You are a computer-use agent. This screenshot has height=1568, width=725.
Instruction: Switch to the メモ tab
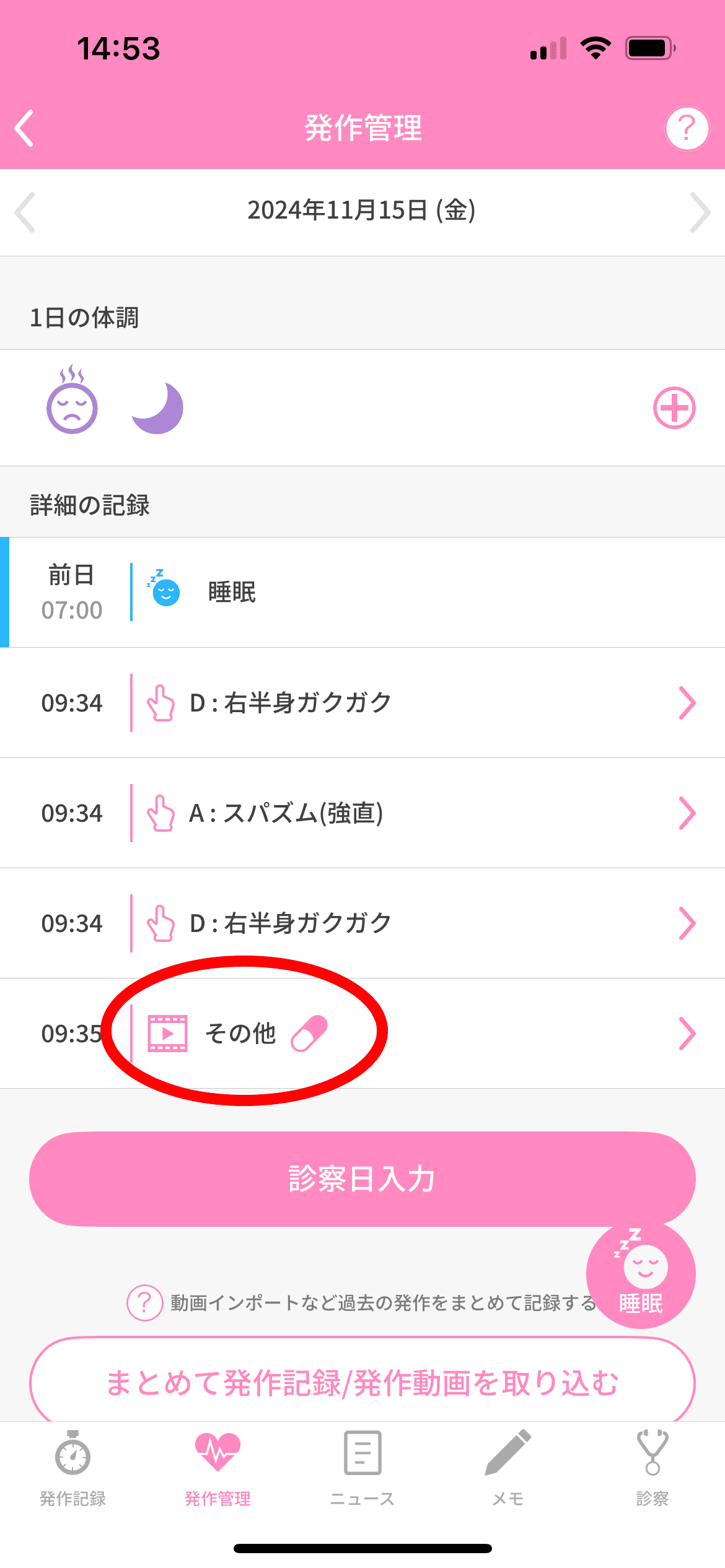pos(507,1468)
